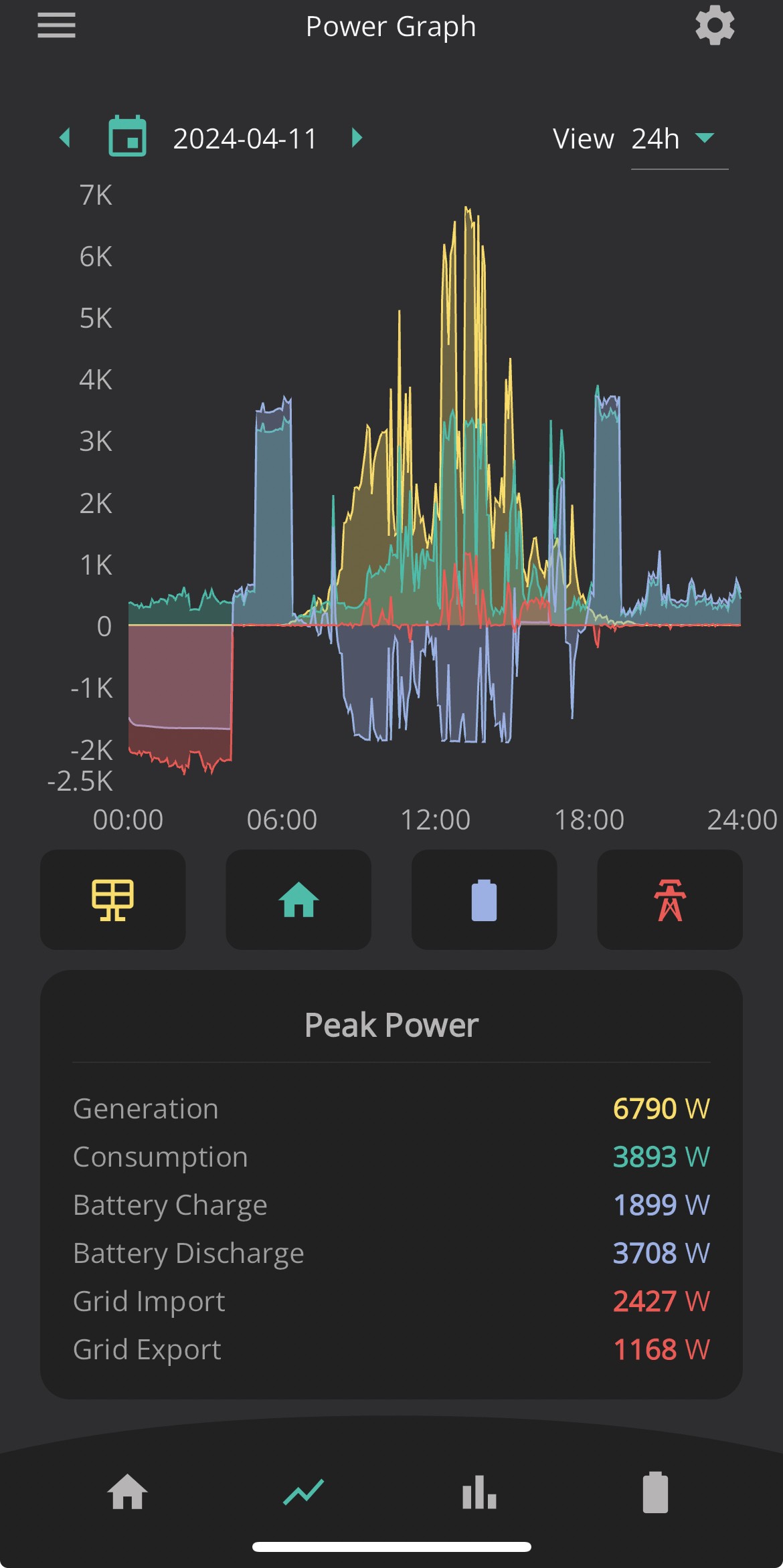Open the hamburger drawer menu
The image size is (783, 1568).
(x=56, y=25)
